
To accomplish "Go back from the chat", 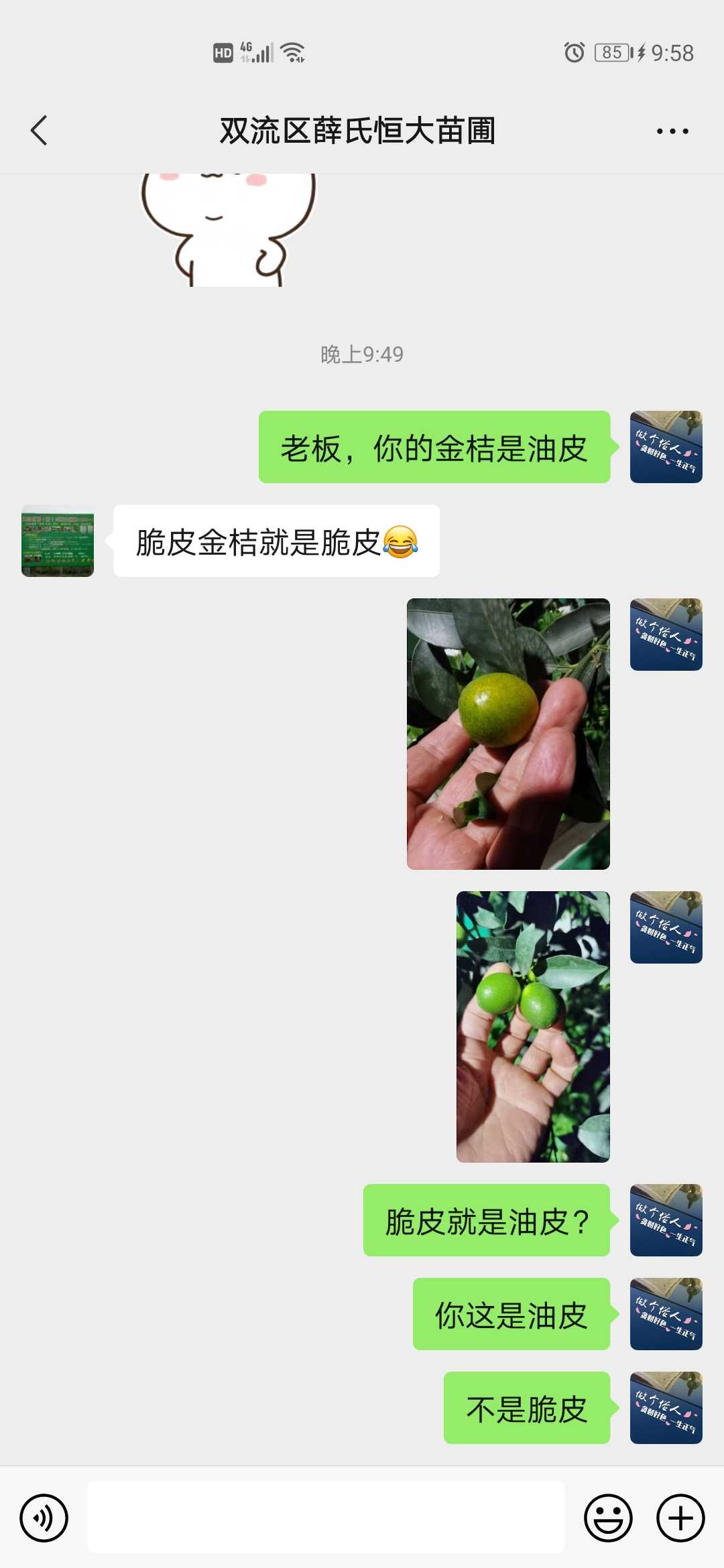I will click(40, 130).
